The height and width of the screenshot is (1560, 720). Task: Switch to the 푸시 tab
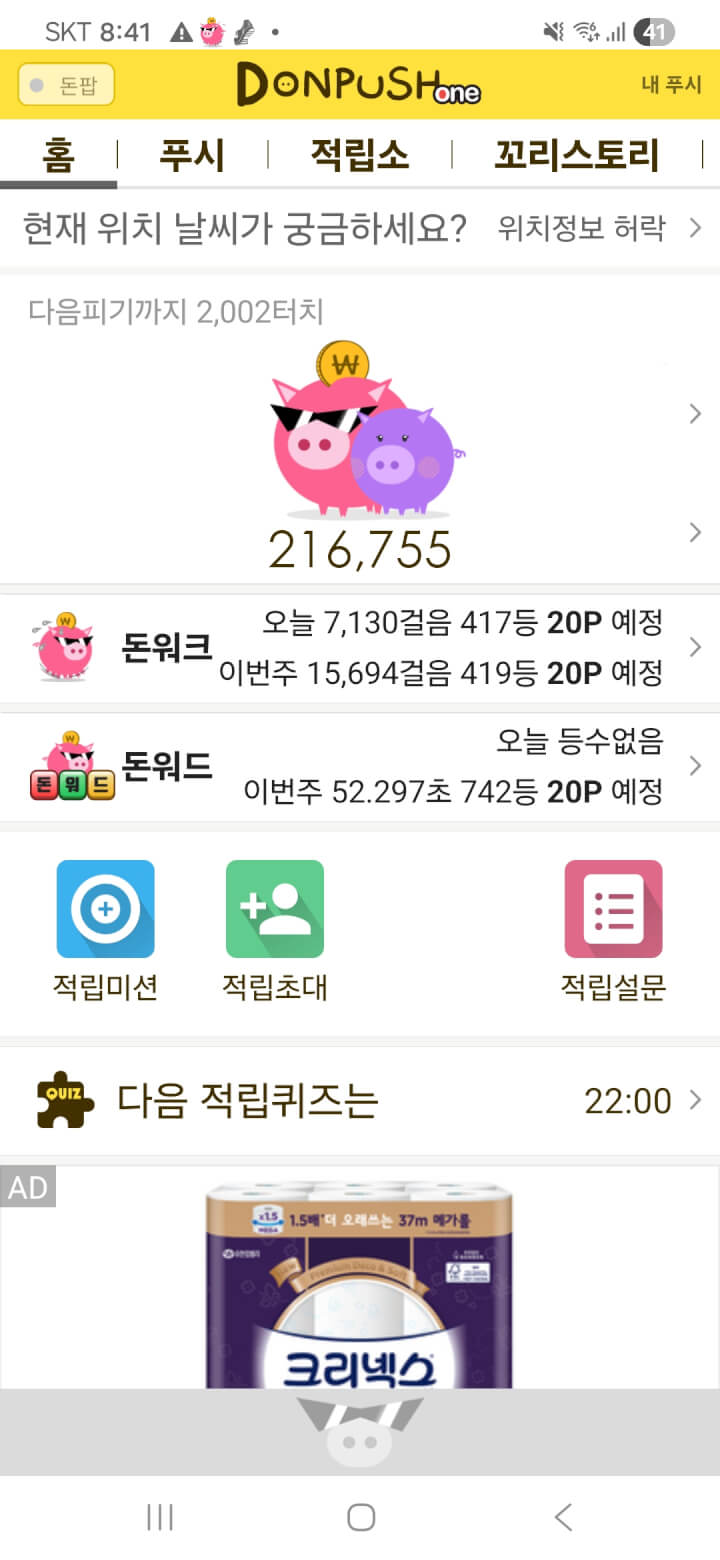click(192, 155)
